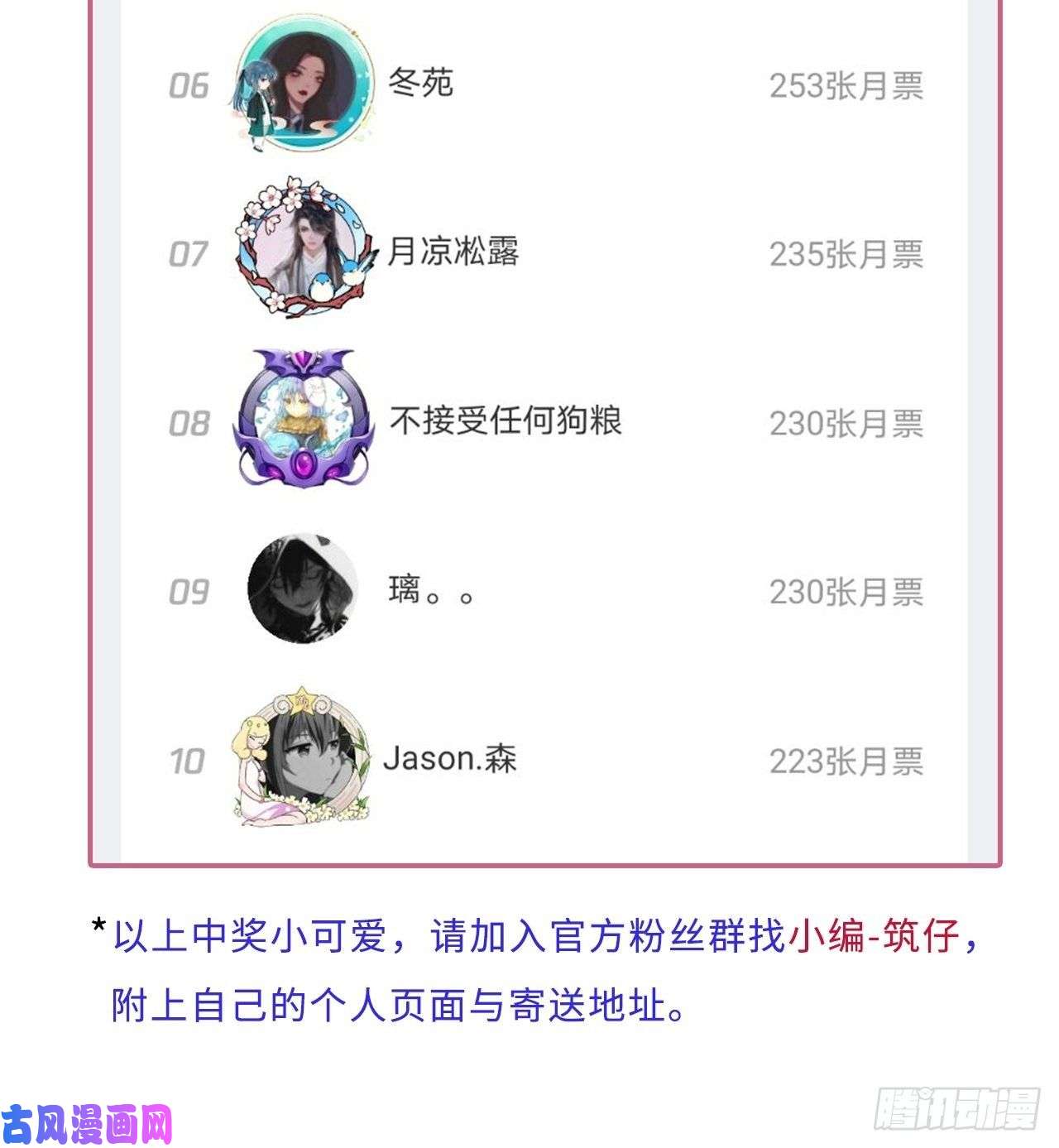1059x1148 pixels.
Task: Open the purple dragon-framed avatar of 不接受任何狗粮
Action: [302, 418]
